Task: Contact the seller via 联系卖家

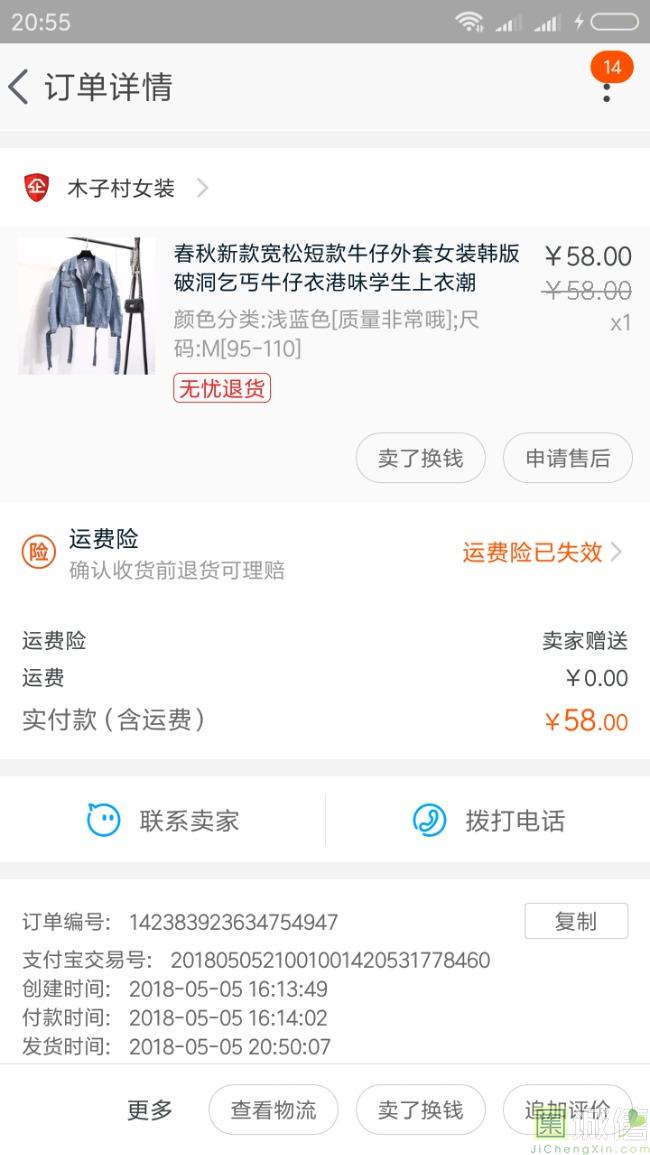Action: click(x=163, y=821)
